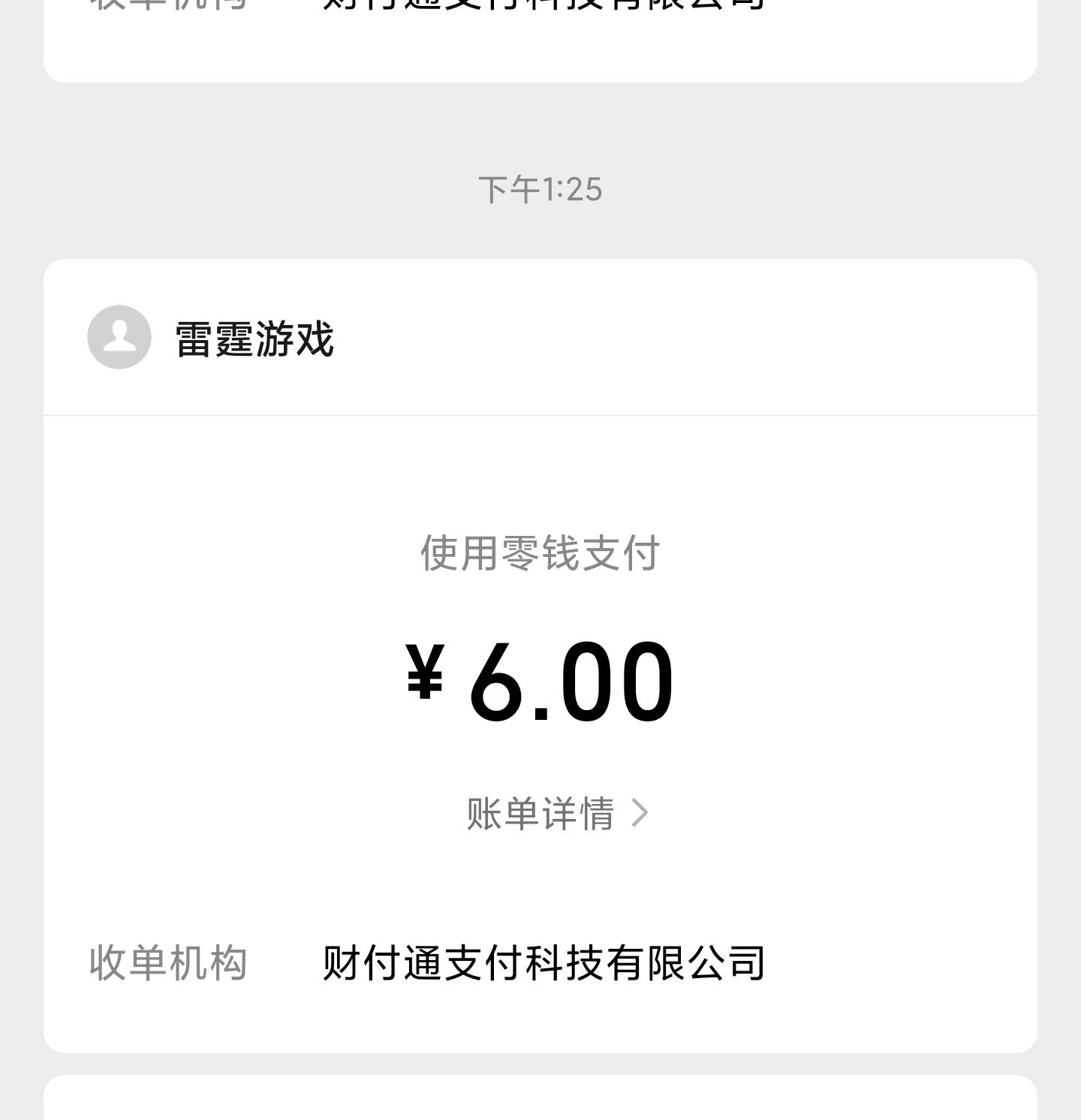Click the 下午1:25 timestamp
Screen dimensions: 1081x1120
click(542, 189)
